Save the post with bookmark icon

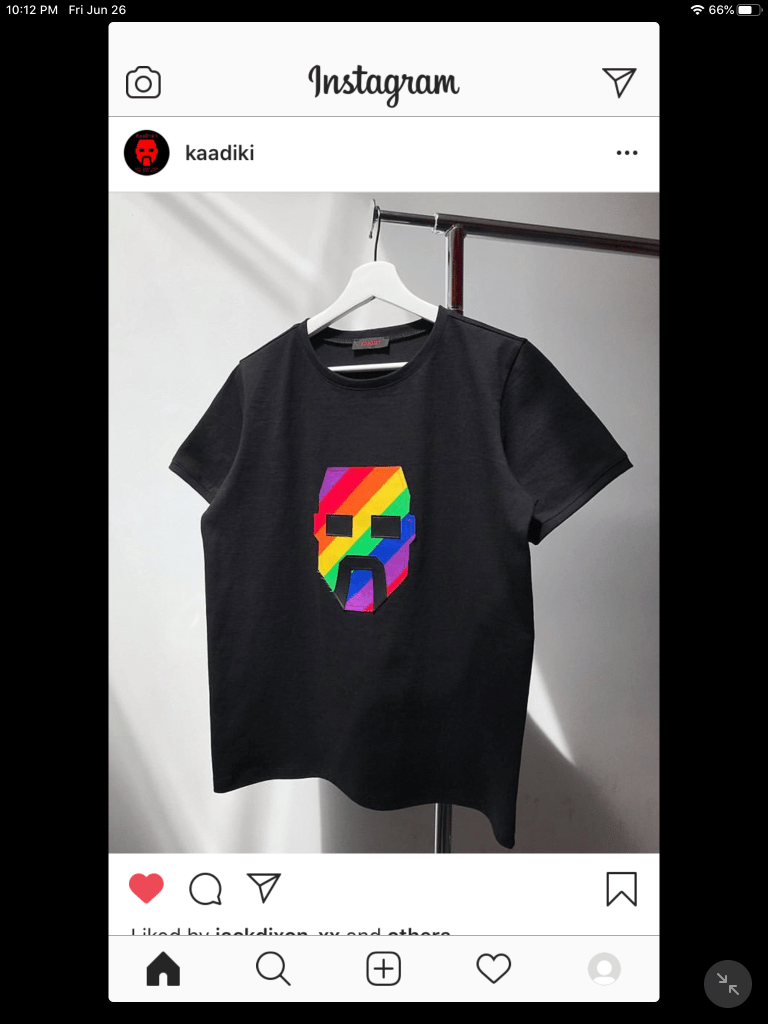click(x=621, y=888)
